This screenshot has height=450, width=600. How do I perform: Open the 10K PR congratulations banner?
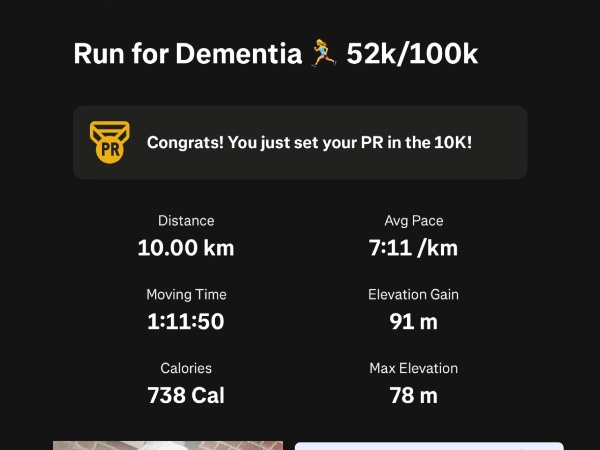300,142
